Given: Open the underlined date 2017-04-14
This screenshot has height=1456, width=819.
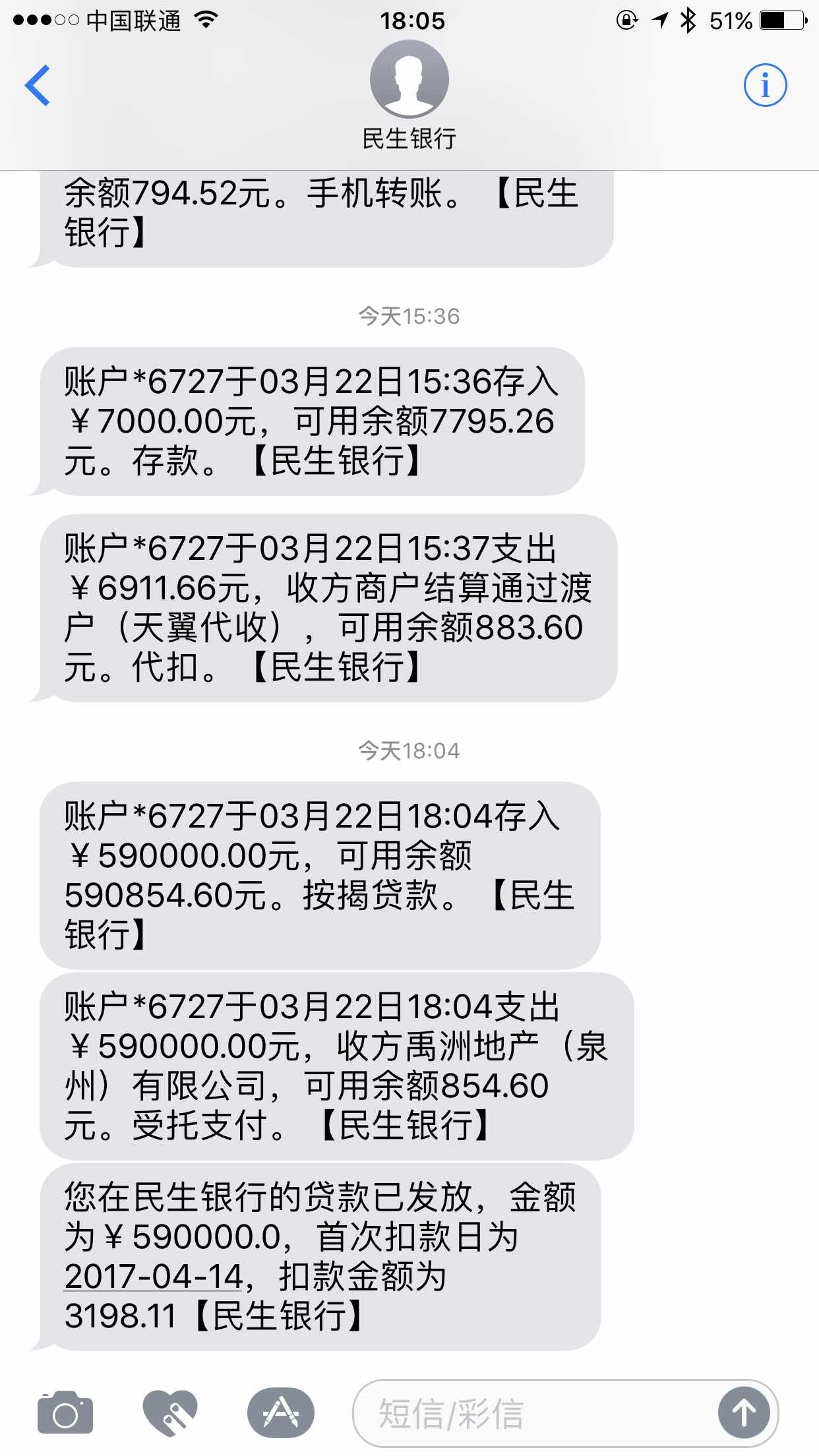Looking at the screenshot, I should pyautogui.click(x=154, y=1277).
